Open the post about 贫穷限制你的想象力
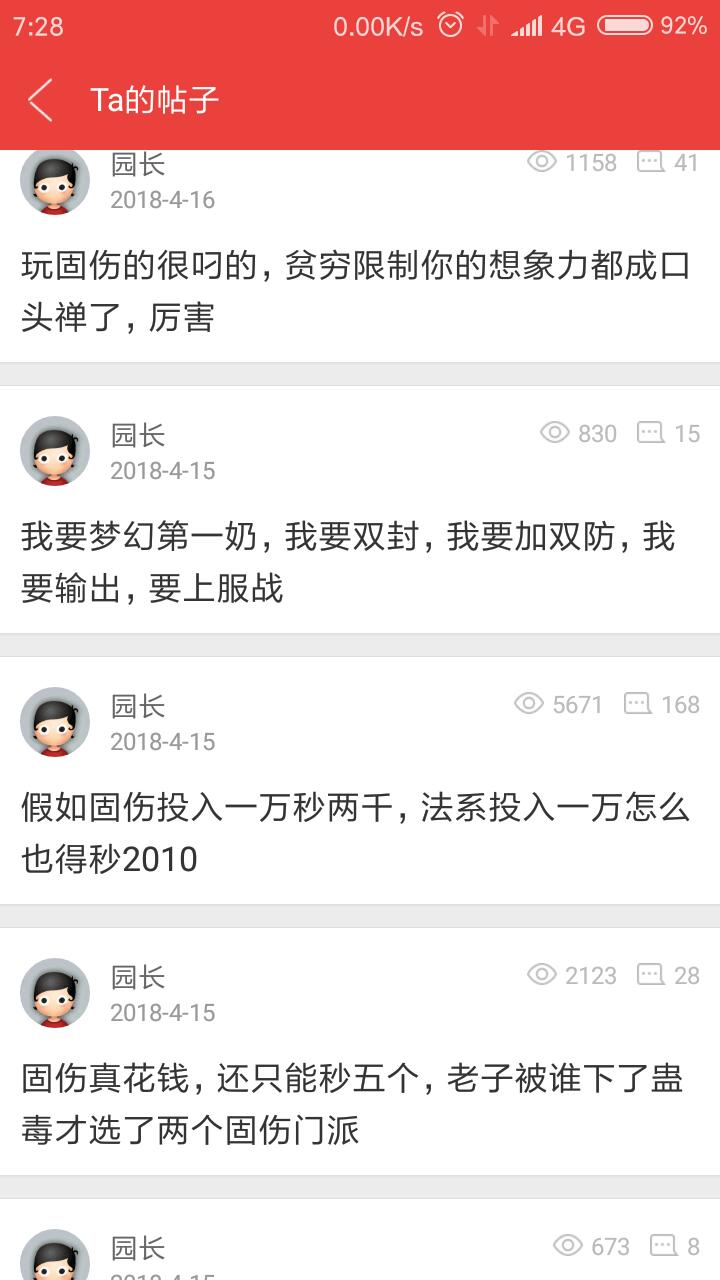Image resolution: width=720 pixels, height=1280 pixels. tap(355, 293)
